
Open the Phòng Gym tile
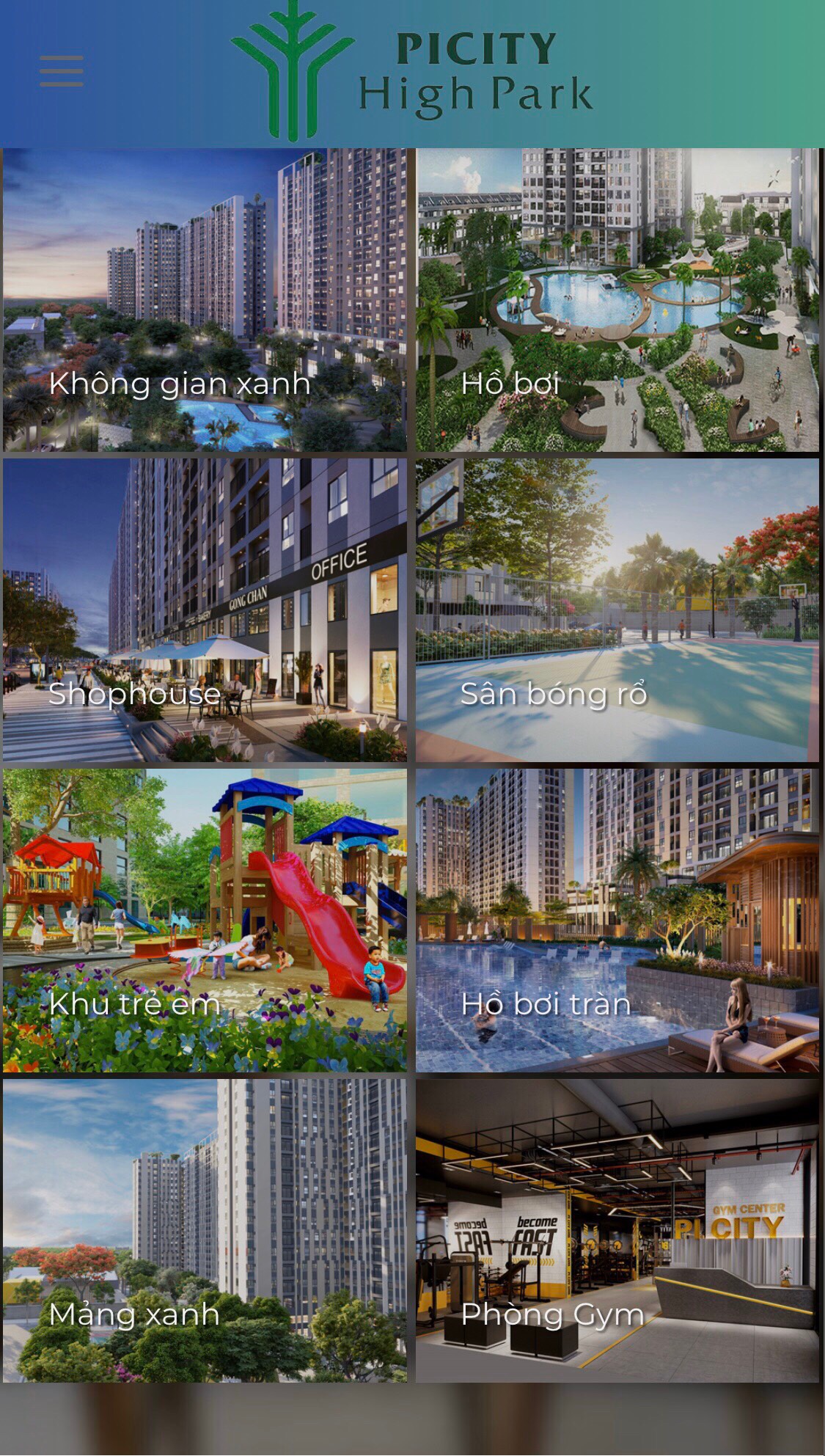[x=617, y=1231]
